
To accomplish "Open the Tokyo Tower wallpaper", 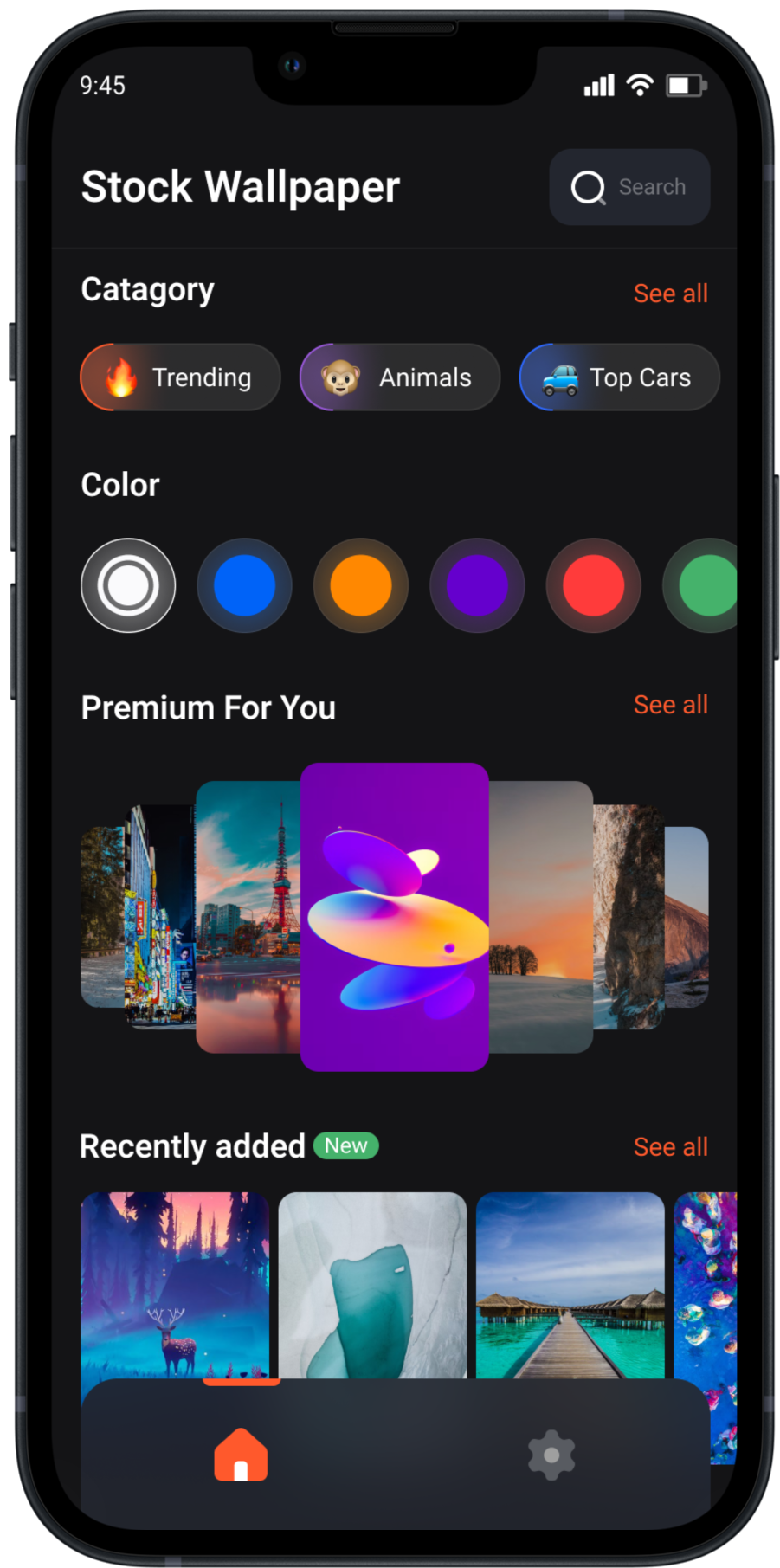I will pos(249,916).
